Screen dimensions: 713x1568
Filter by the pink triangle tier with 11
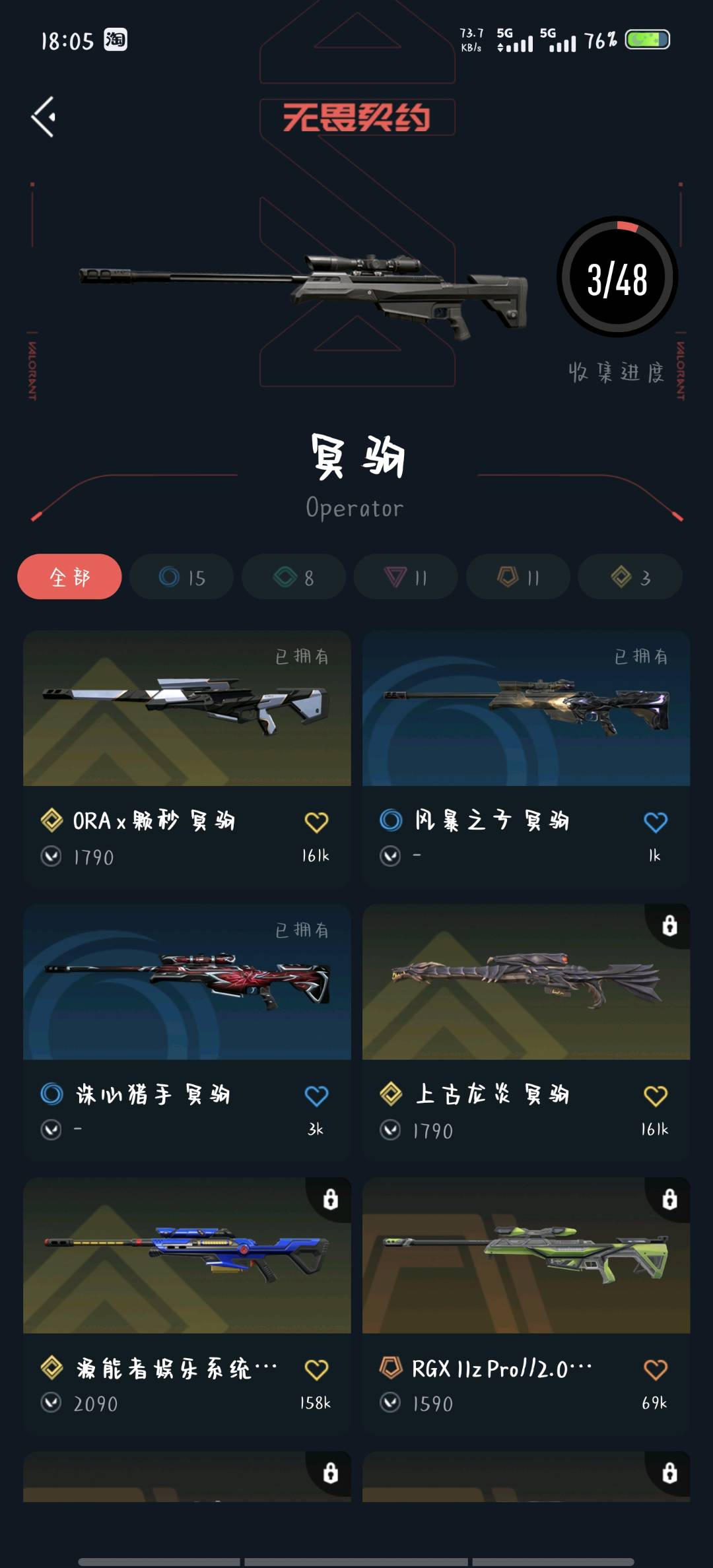(x=406, y=577)
